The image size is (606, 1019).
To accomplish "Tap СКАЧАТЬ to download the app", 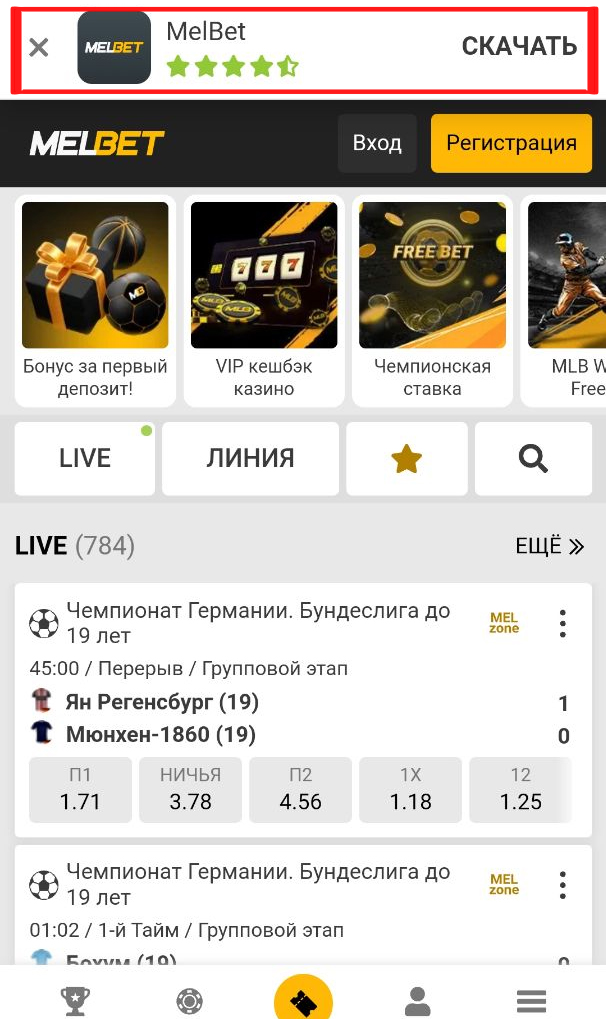I will pos(518,46).
